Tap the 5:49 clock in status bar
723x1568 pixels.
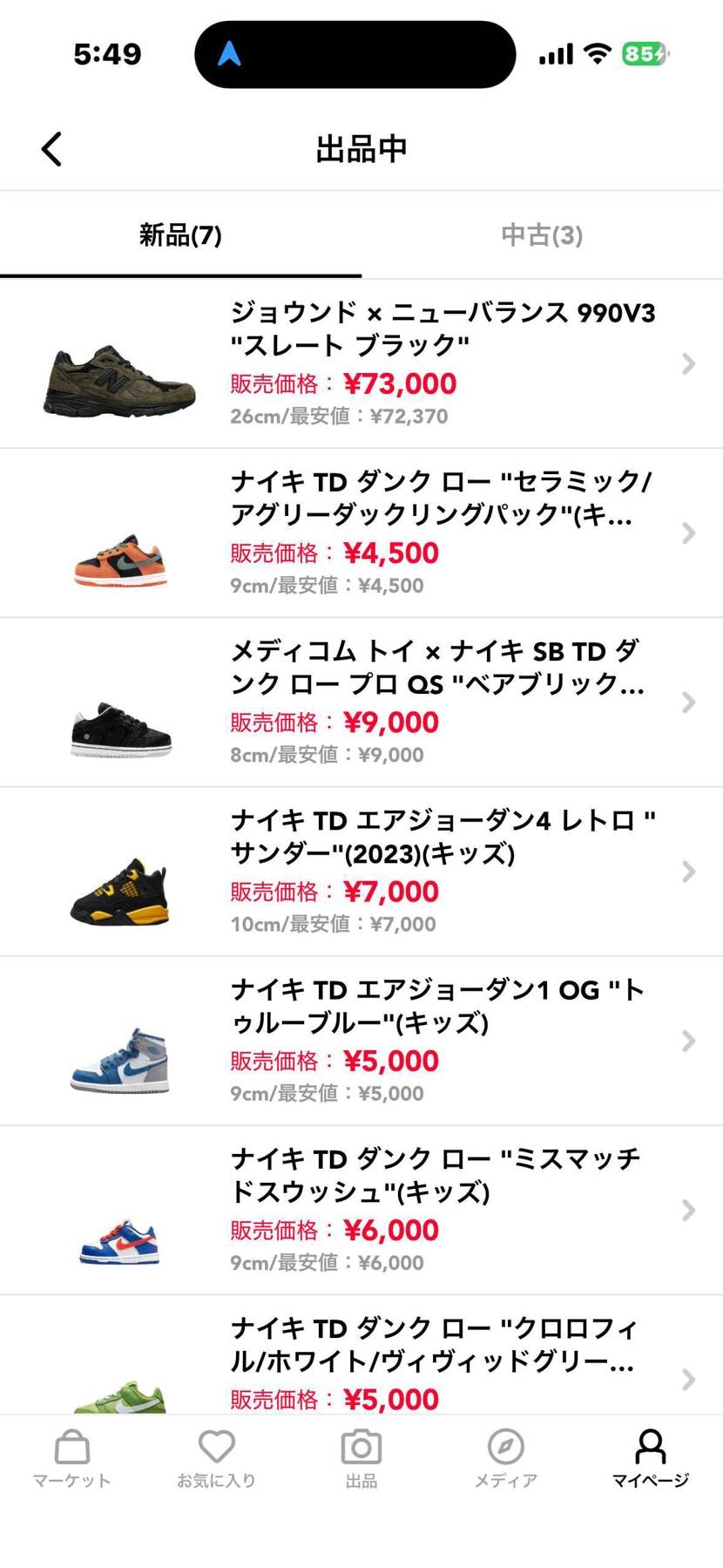[x=108, y=54]
